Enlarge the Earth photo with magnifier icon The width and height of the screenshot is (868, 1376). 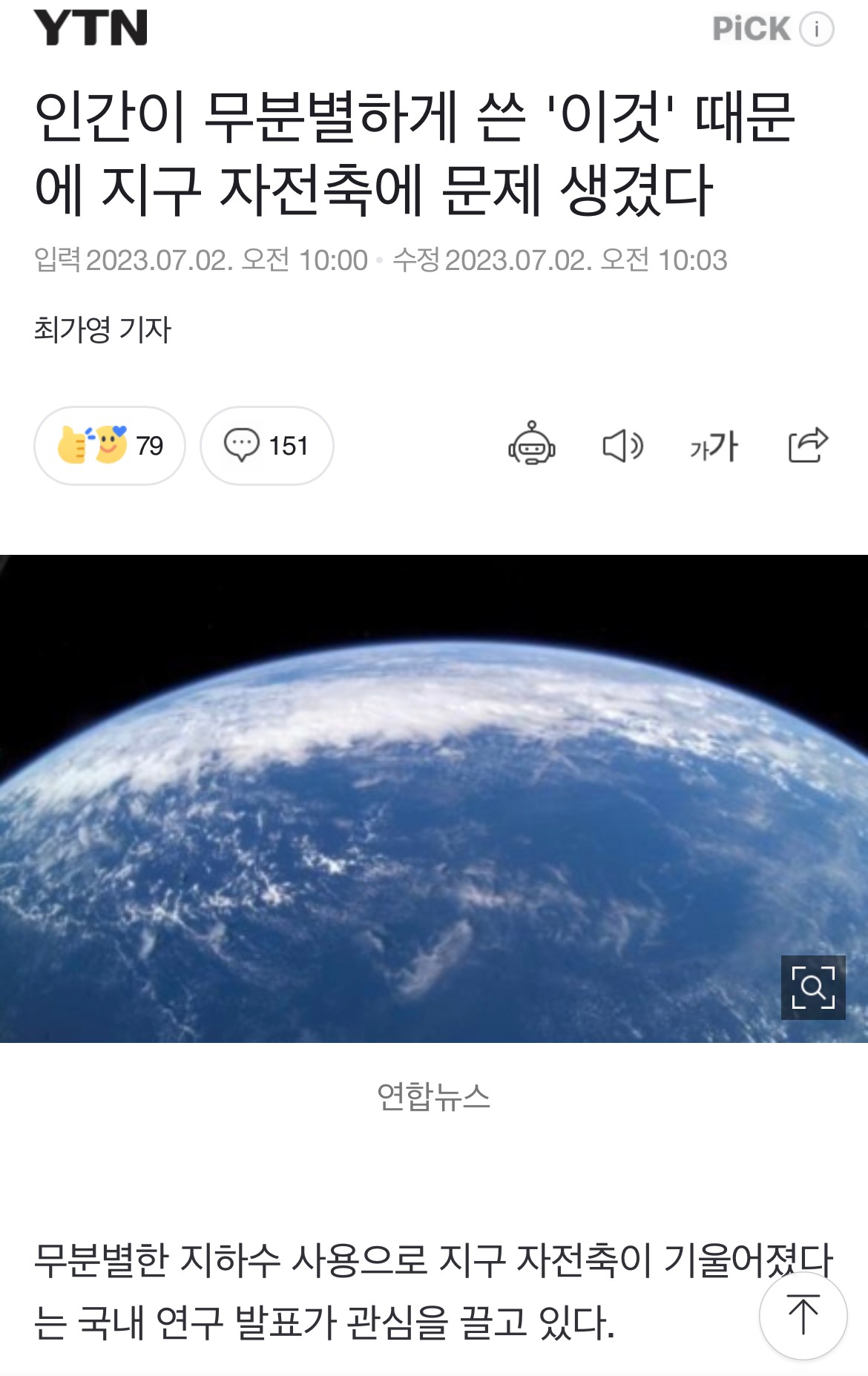[813, 987]
